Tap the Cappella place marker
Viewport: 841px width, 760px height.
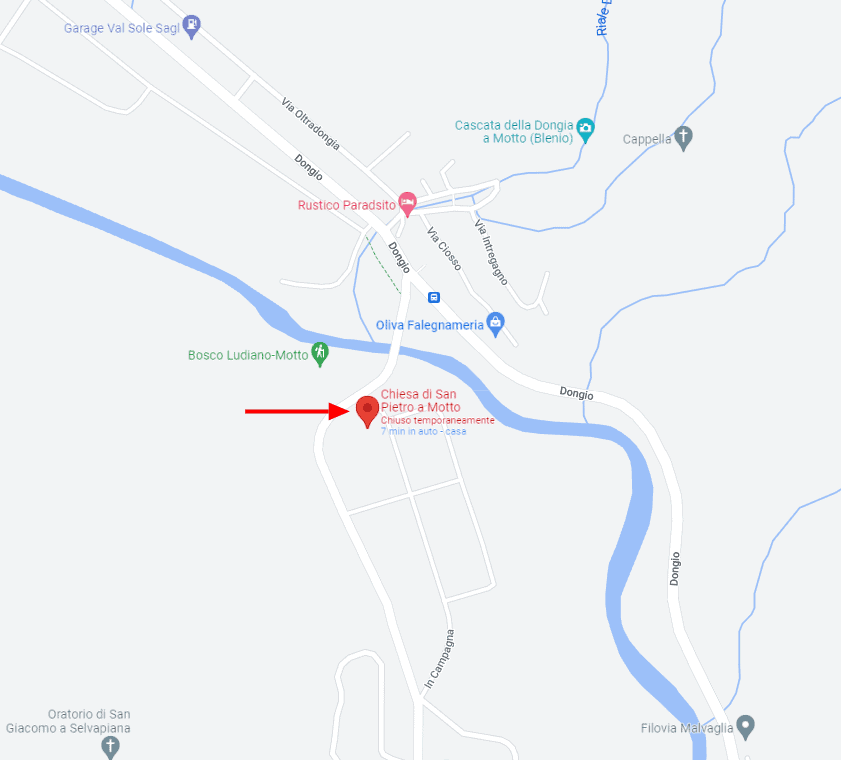[x=684, y=137]
